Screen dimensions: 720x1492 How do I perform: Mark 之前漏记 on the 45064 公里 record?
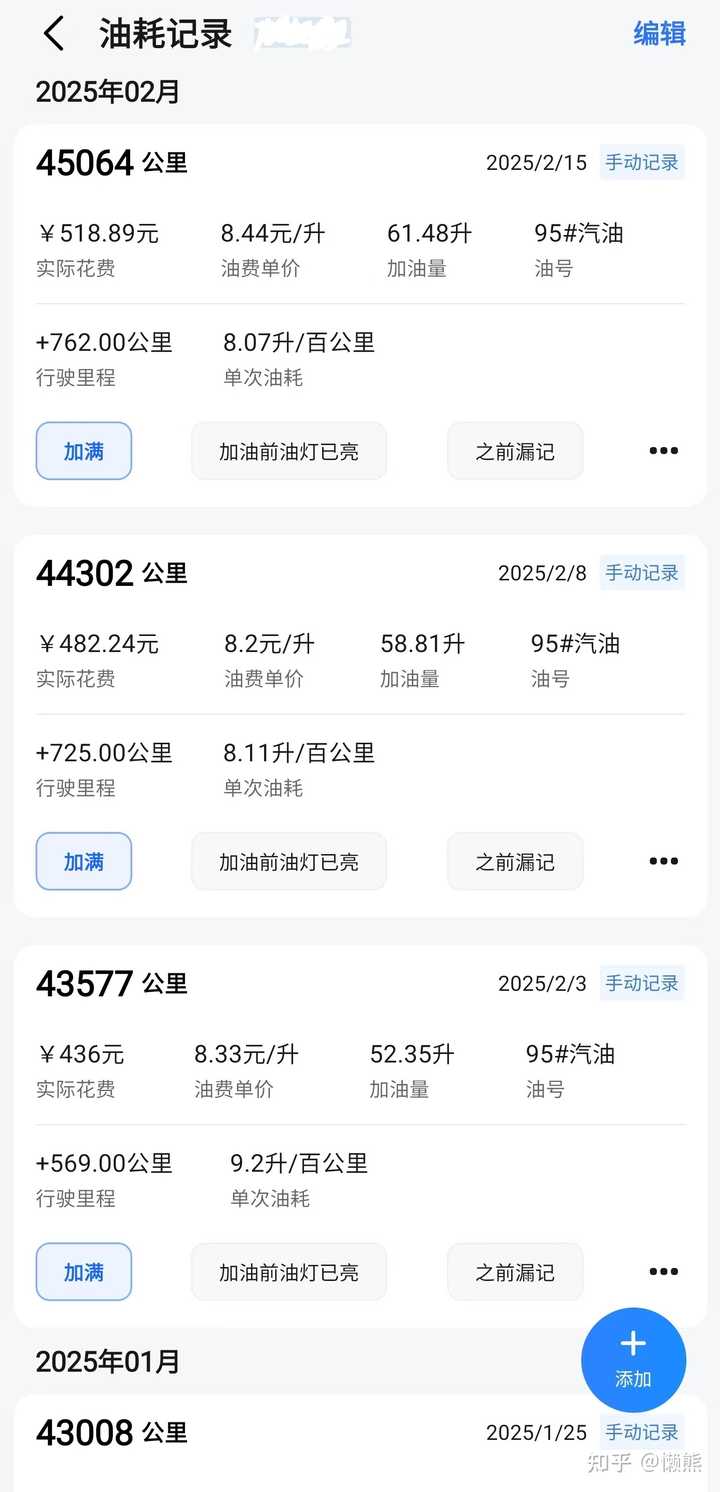(x=515, y=451)
